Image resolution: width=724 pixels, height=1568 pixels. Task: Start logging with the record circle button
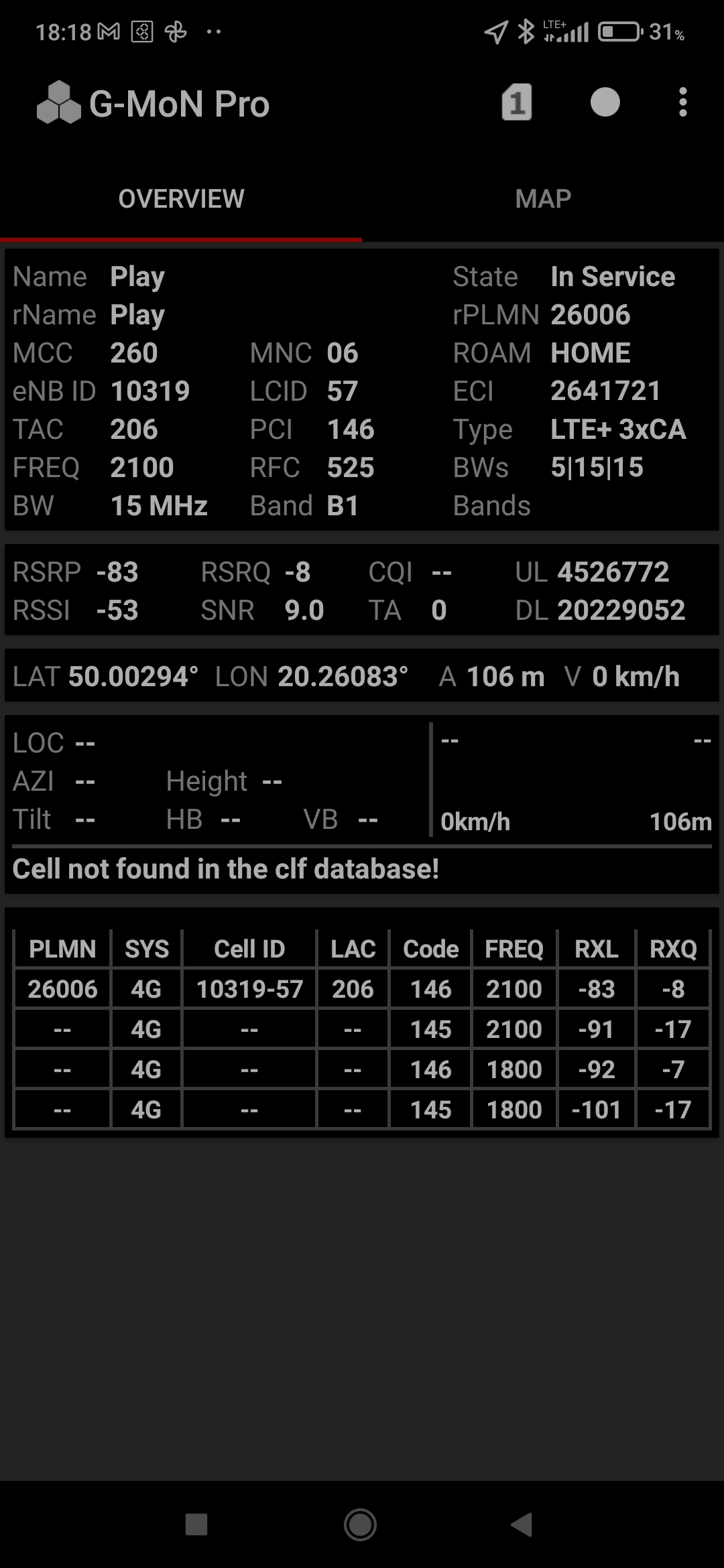[605, 103]
